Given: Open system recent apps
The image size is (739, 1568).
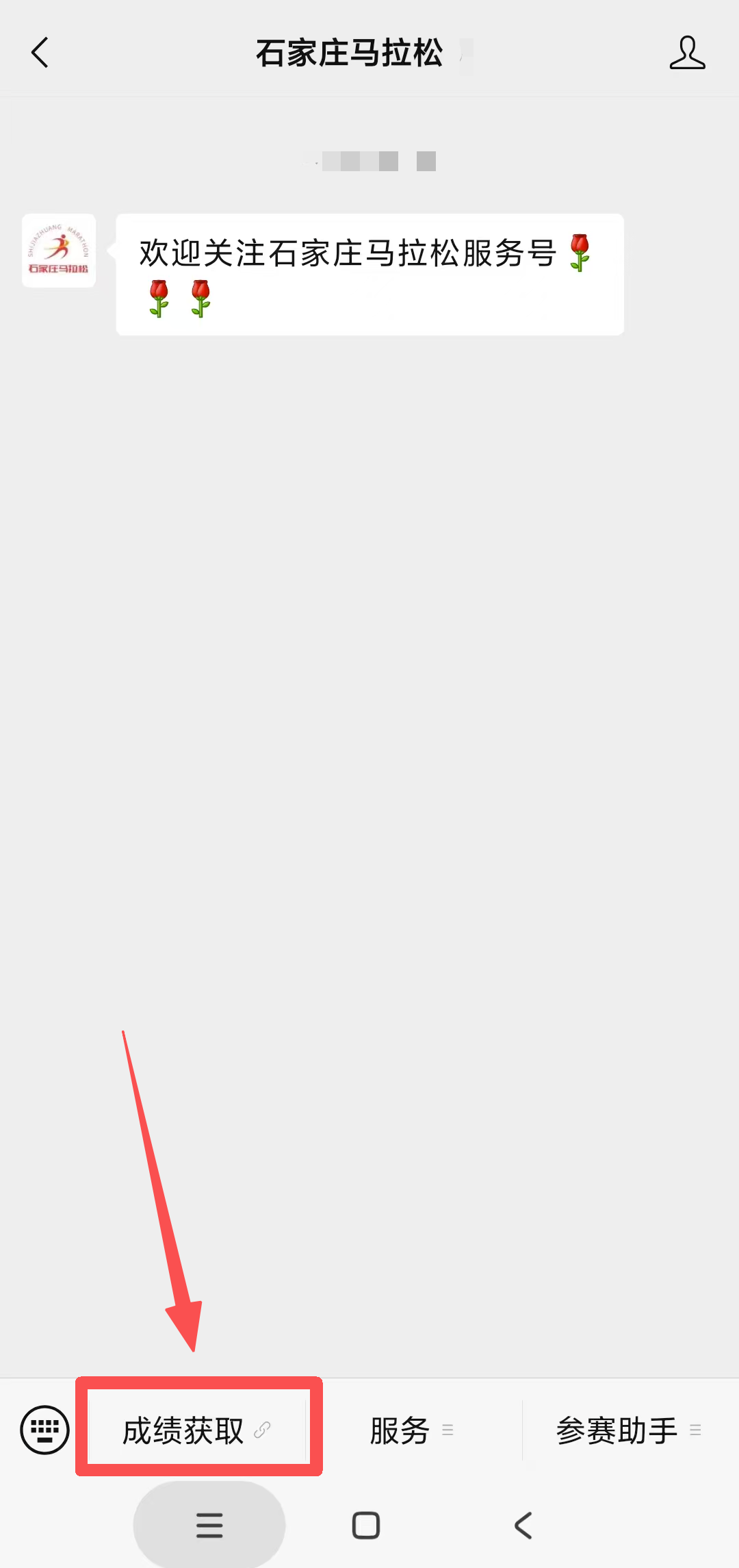Looking at the screenshot, I should pyautogui.click(x=209, y=1526).
